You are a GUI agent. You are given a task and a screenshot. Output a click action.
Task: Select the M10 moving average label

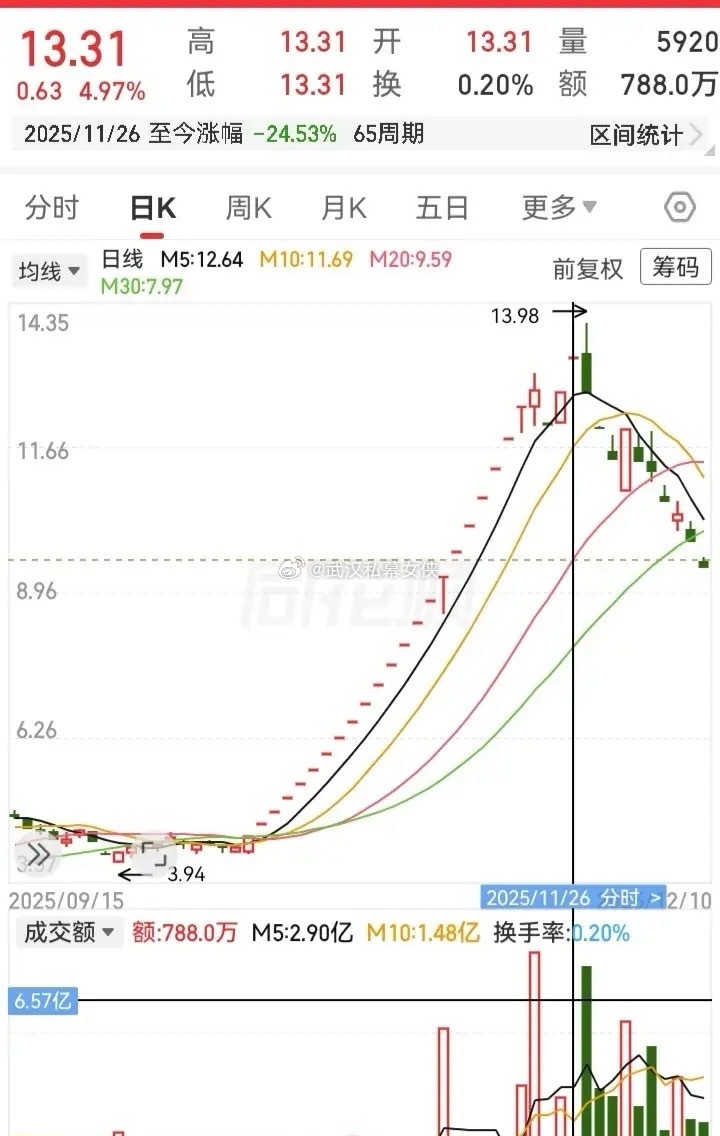click(x=307, y=258)
